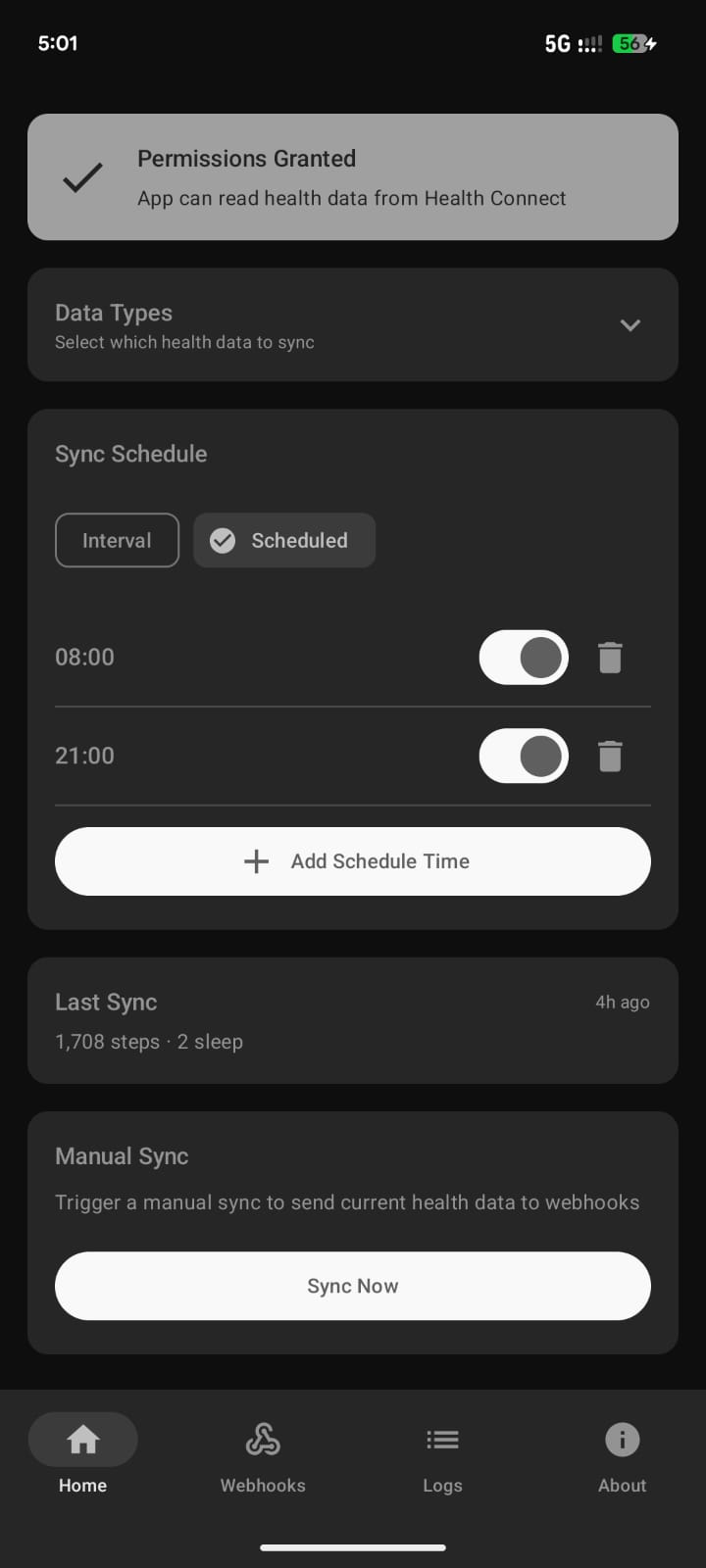Image resolution: width=706 pixels, height=1568 pixels.
Task: Open the About screen via info icon
Action: pos(622,1440)
